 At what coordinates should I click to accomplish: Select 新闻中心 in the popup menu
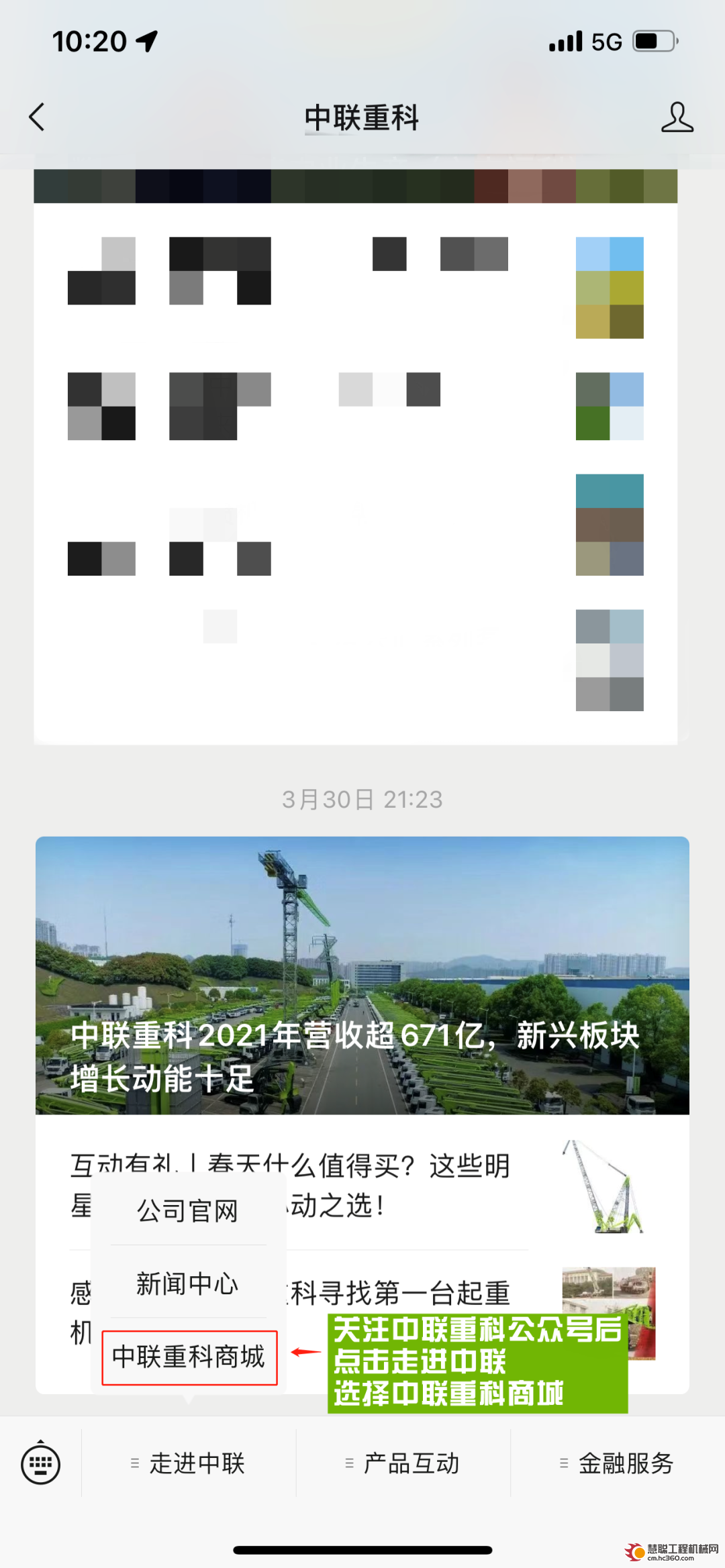click(x=188, y=1284)
